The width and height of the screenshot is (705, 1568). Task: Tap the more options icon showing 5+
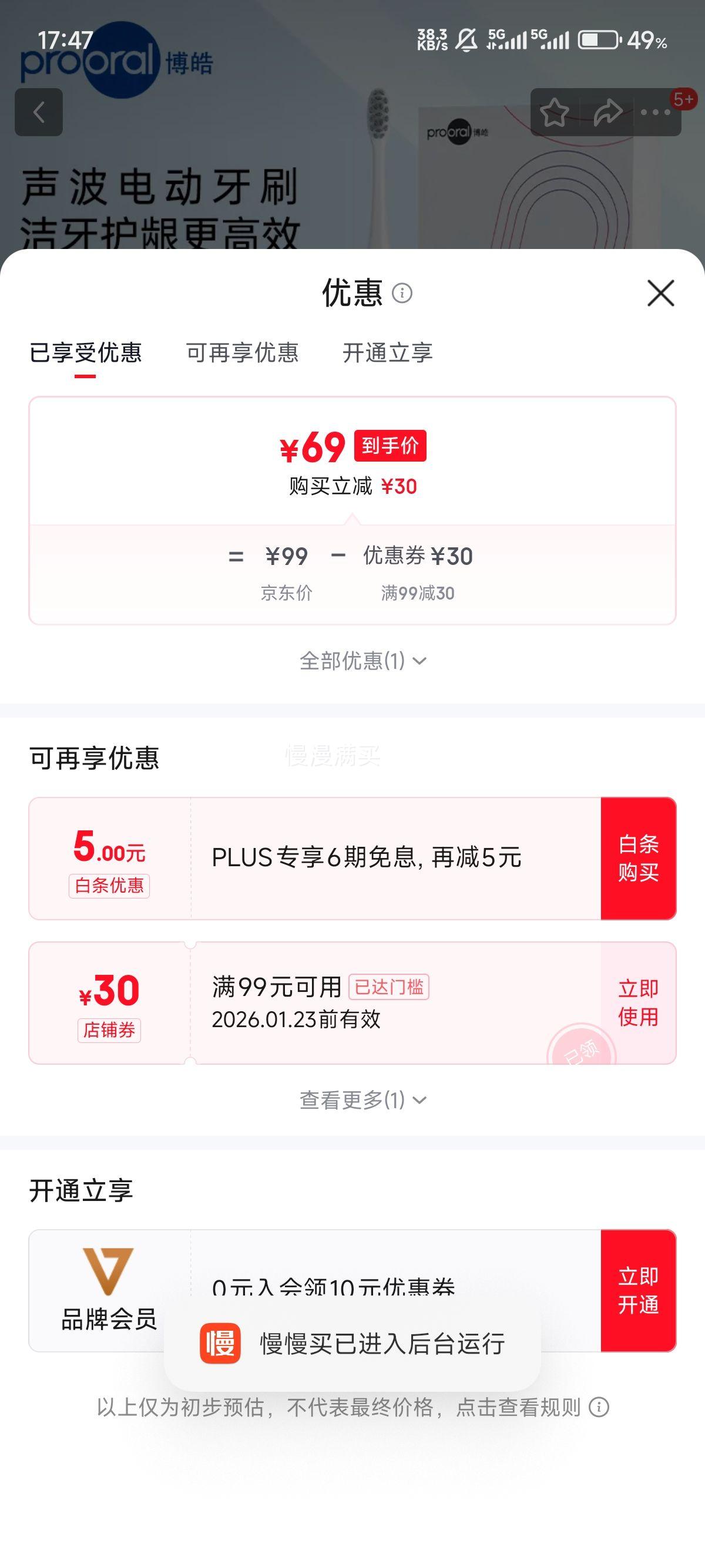pos(655,112)
